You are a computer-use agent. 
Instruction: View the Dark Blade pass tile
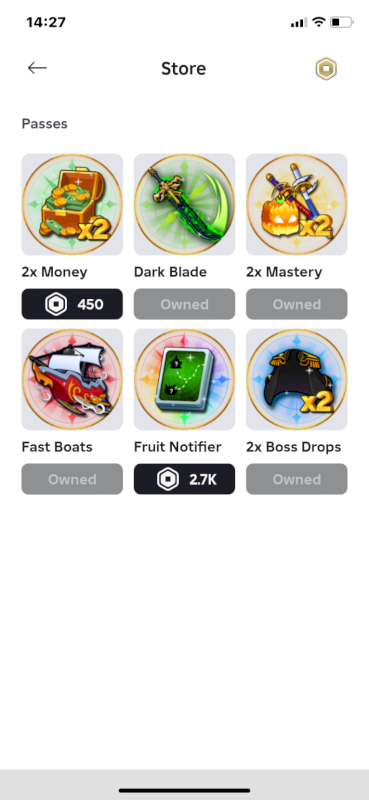click(184, 204)
